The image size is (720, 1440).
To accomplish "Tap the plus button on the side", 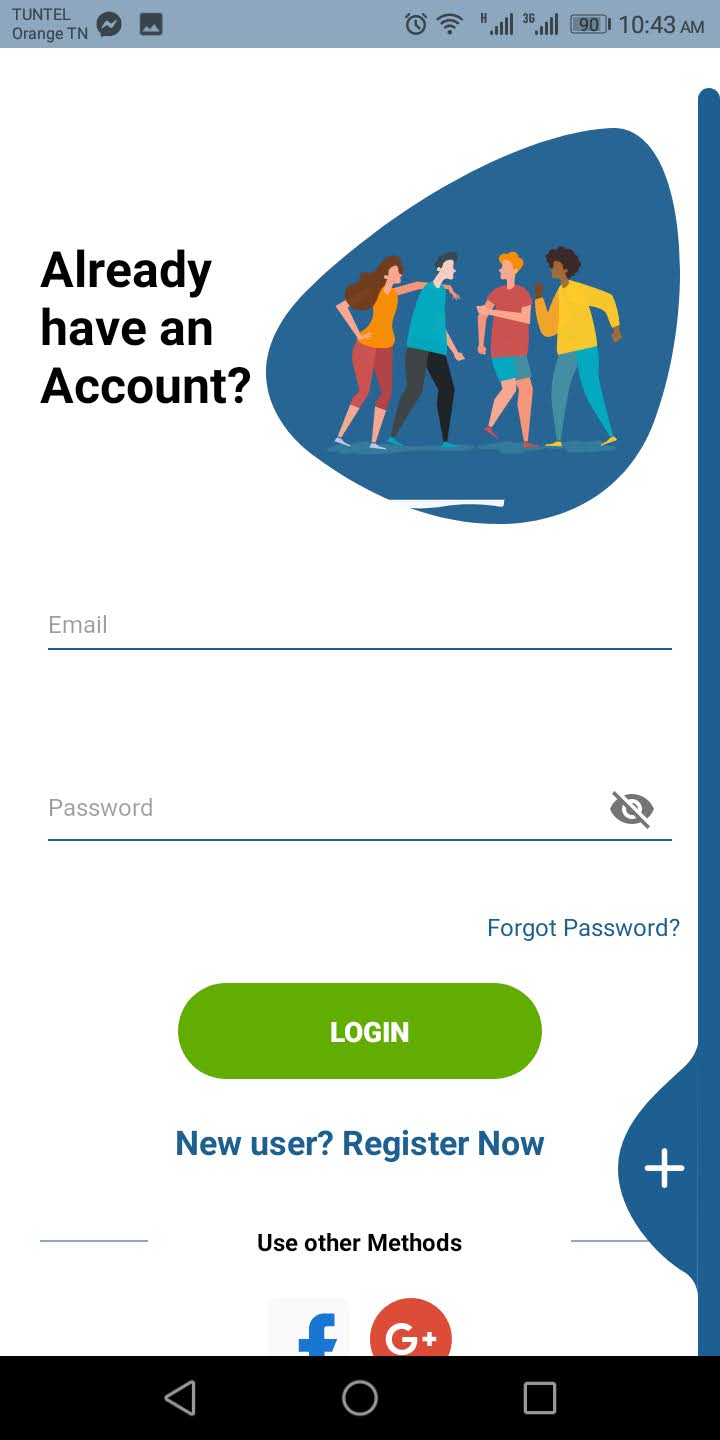I will [x=664, y=1168].
